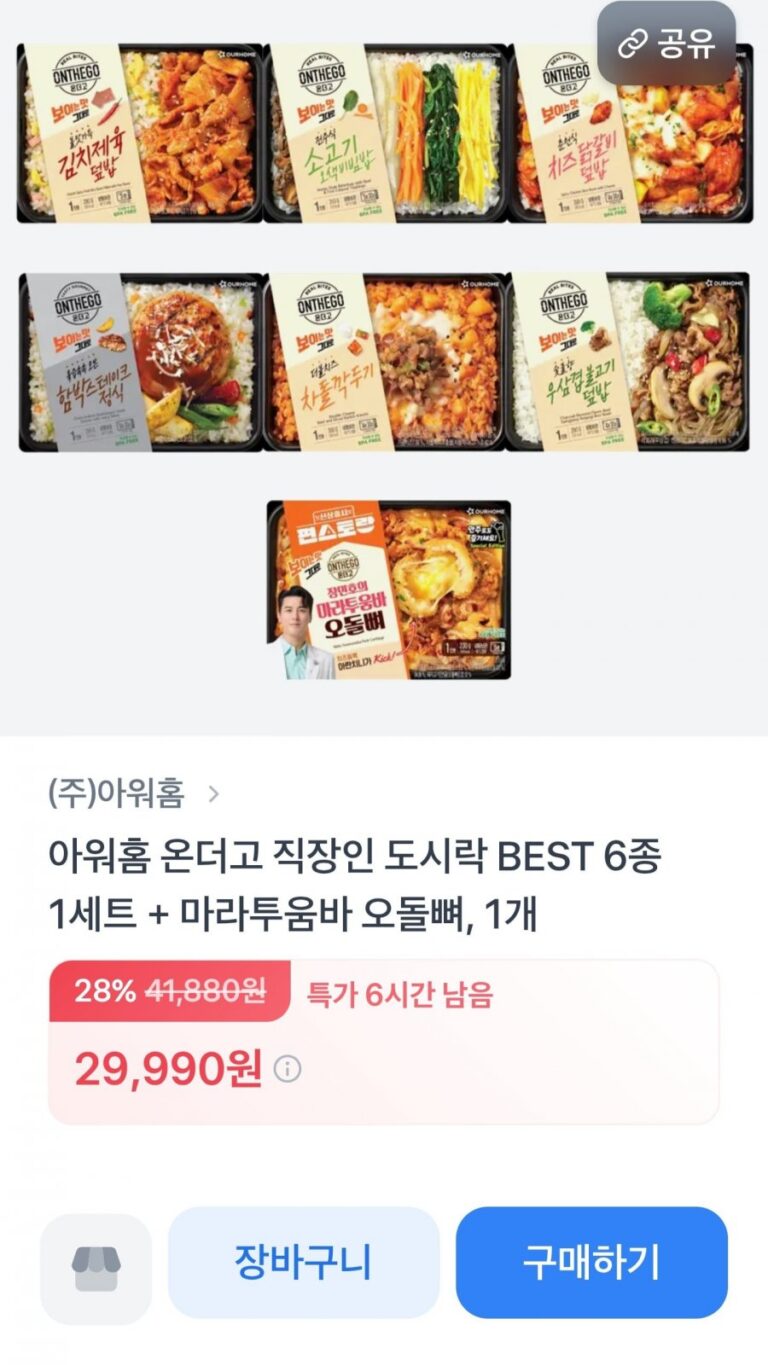Viewport: 768px width, 1365px height.
Task: Open the (주)아워홈 seller page
Action: 133,794
